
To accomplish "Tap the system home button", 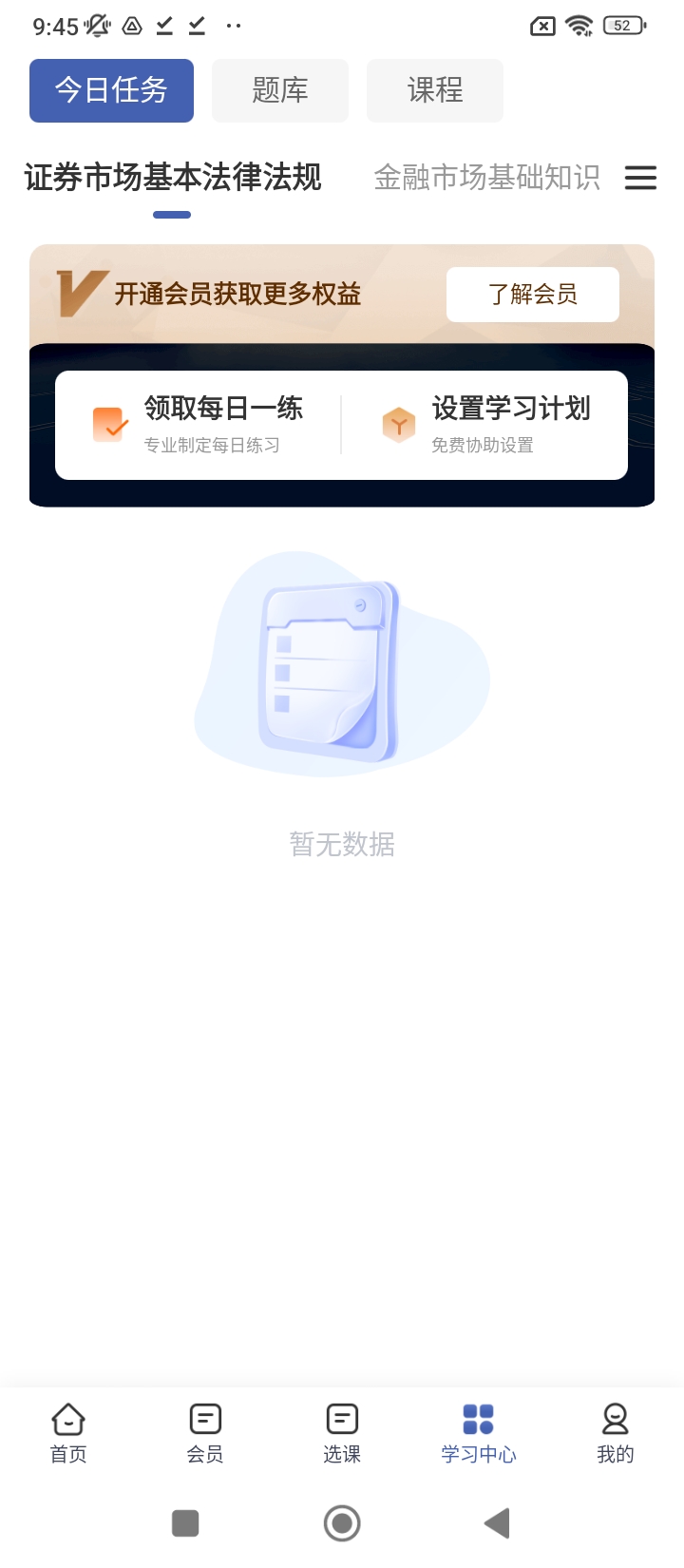I will (342, 1523).
